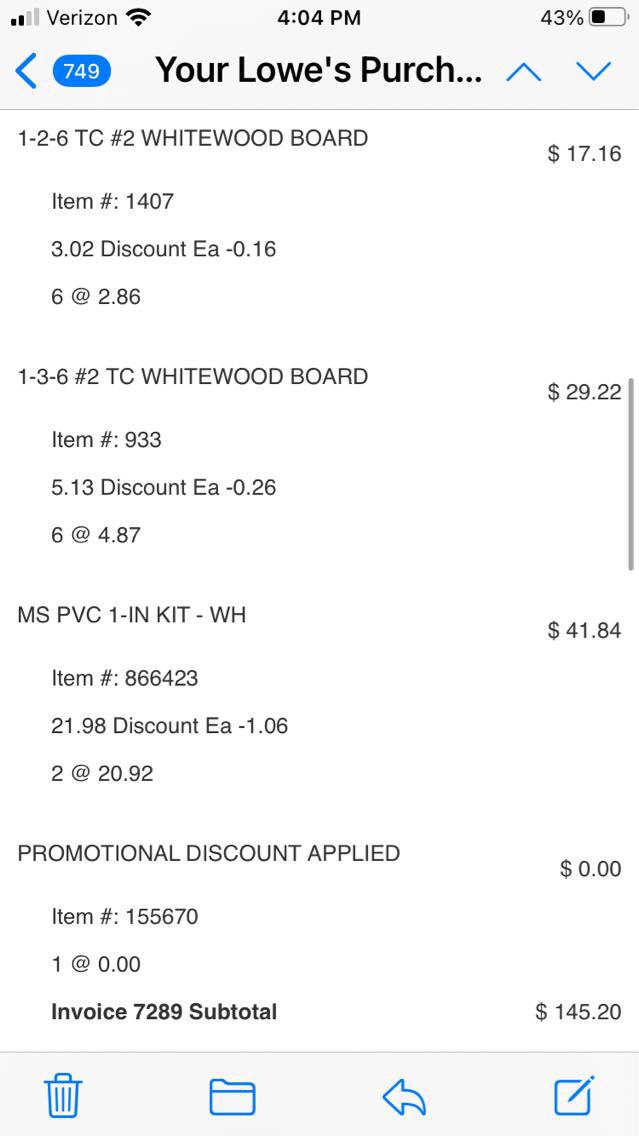639x1136 pixels.
Task: Delete this Lowe's purchase email
Action: click(x=63, y=1096)
